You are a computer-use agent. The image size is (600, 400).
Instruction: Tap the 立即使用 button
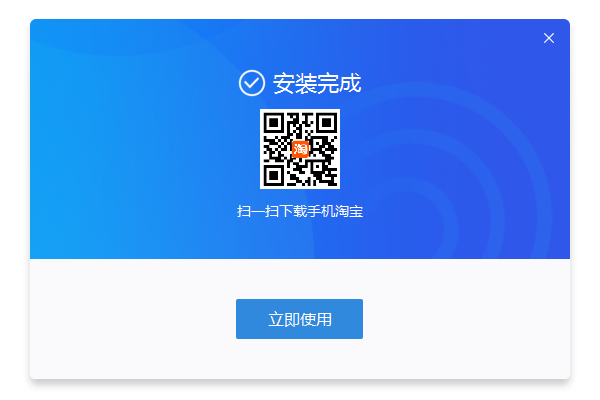[299, 319]
